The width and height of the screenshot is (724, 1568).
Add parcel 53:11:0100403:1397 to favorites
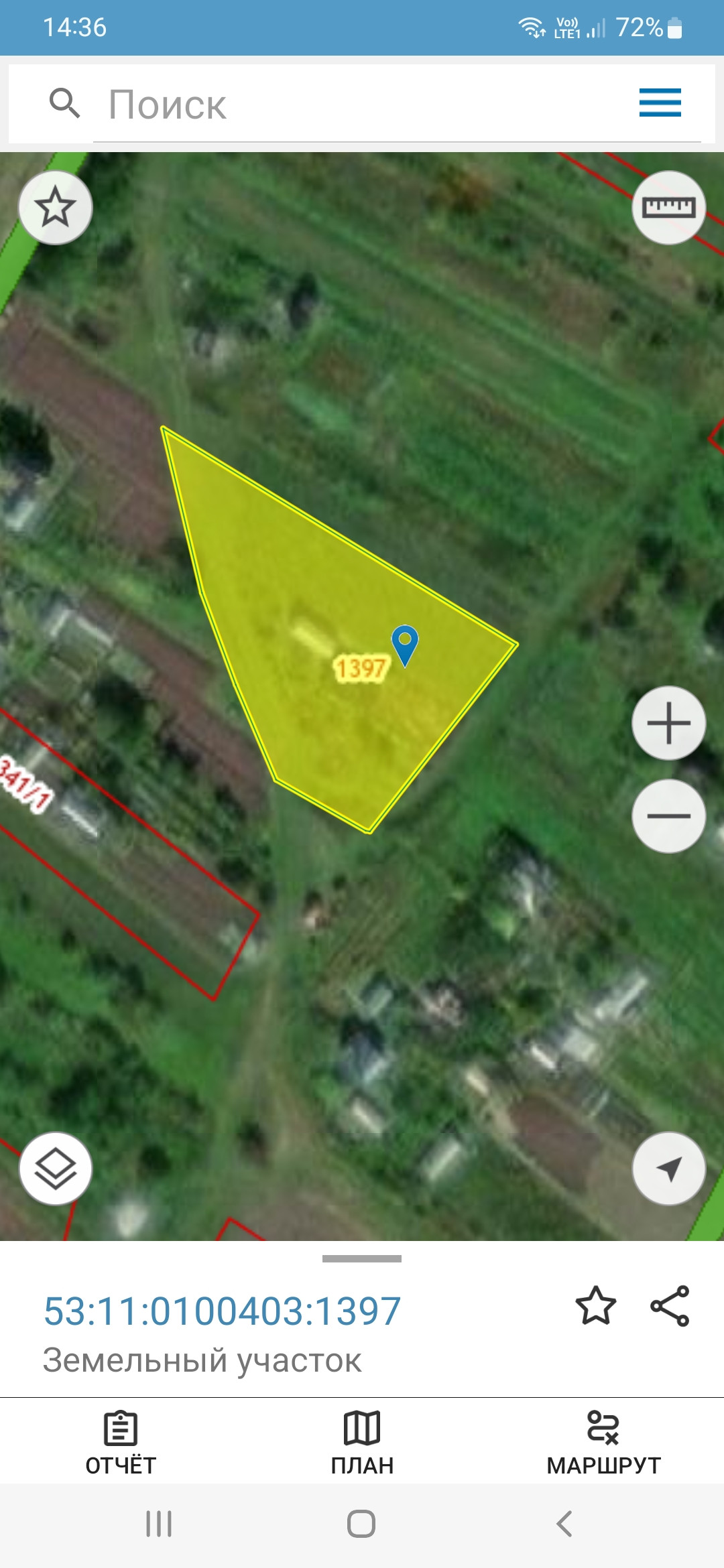(x=595, y=1305)
